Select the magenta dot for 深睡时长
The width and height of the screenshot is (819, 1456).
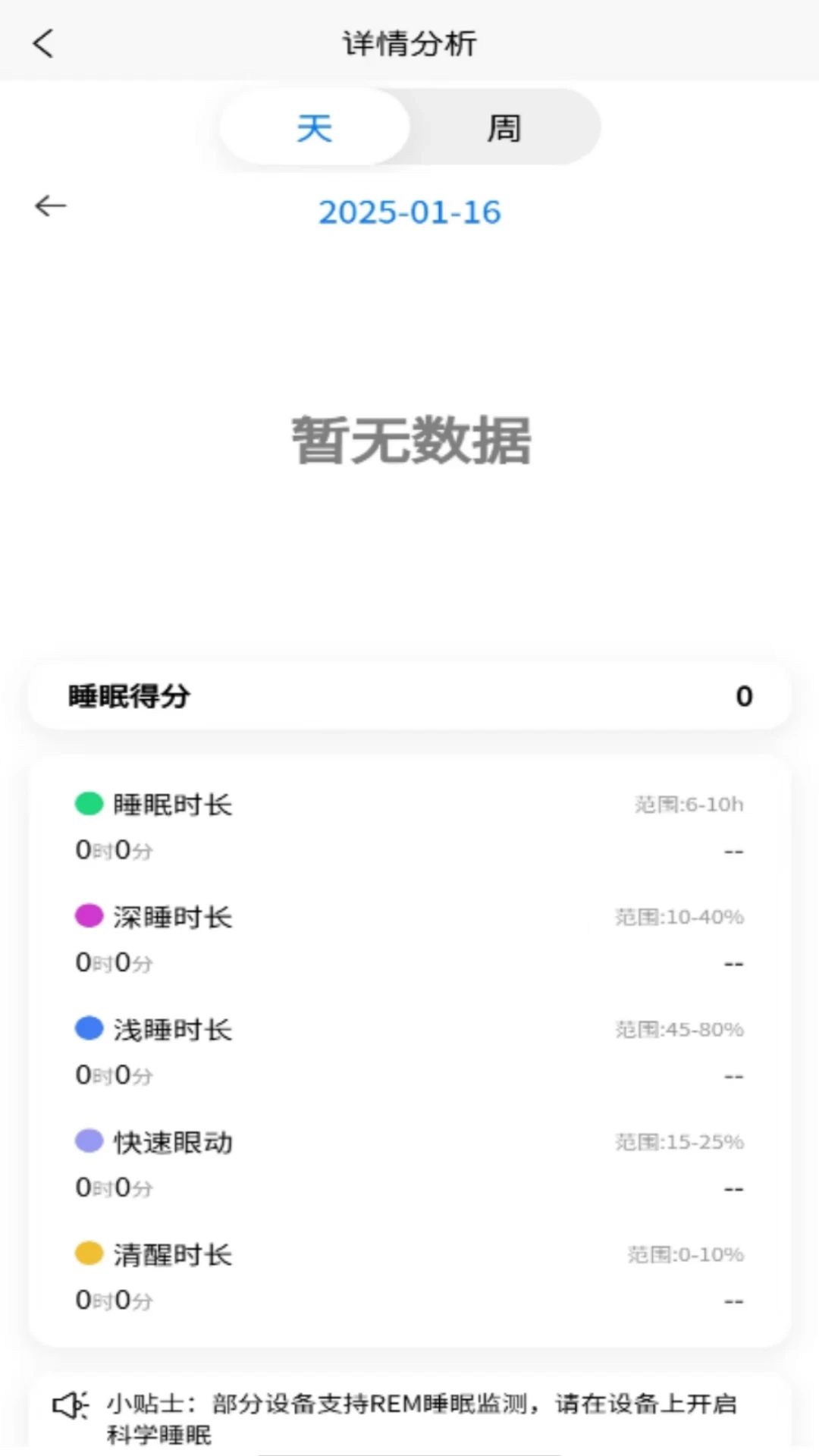(89, 916)
